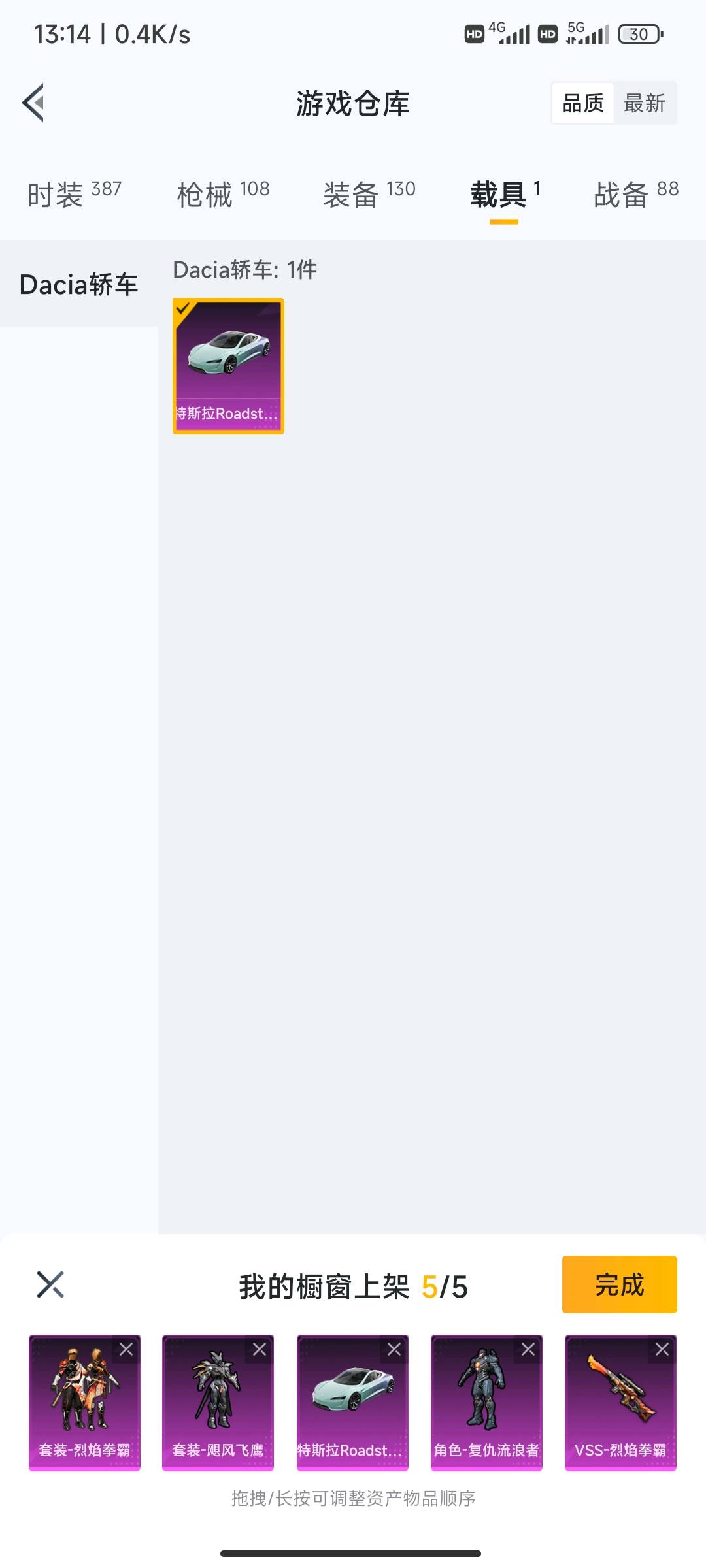This screenshot has width=706, height=1568.
Task: Remove 特斯拉Roadster from showcase tray
Action: pos(394,1348)
